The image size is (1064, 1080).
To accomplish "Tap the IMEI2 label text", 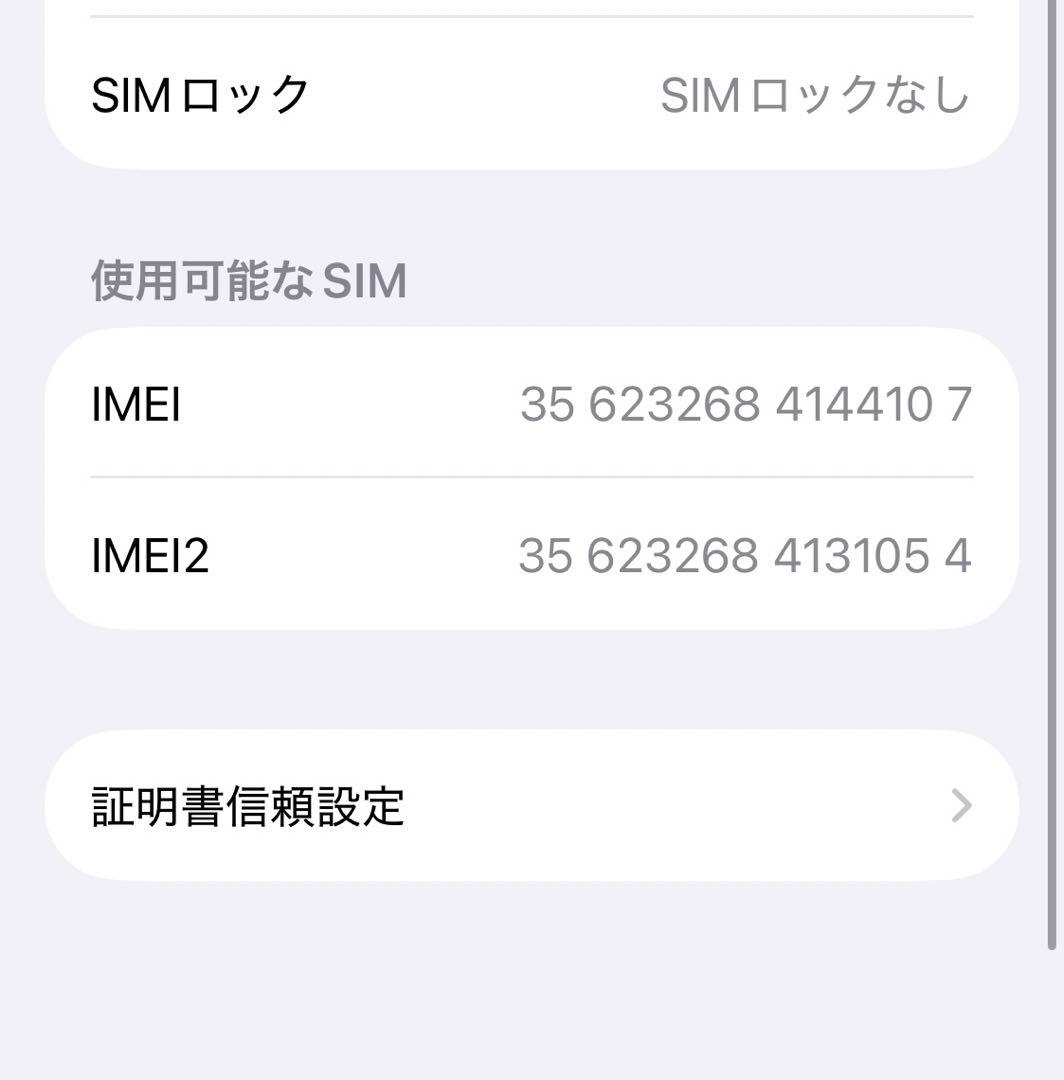I will [x=152, y=553].
